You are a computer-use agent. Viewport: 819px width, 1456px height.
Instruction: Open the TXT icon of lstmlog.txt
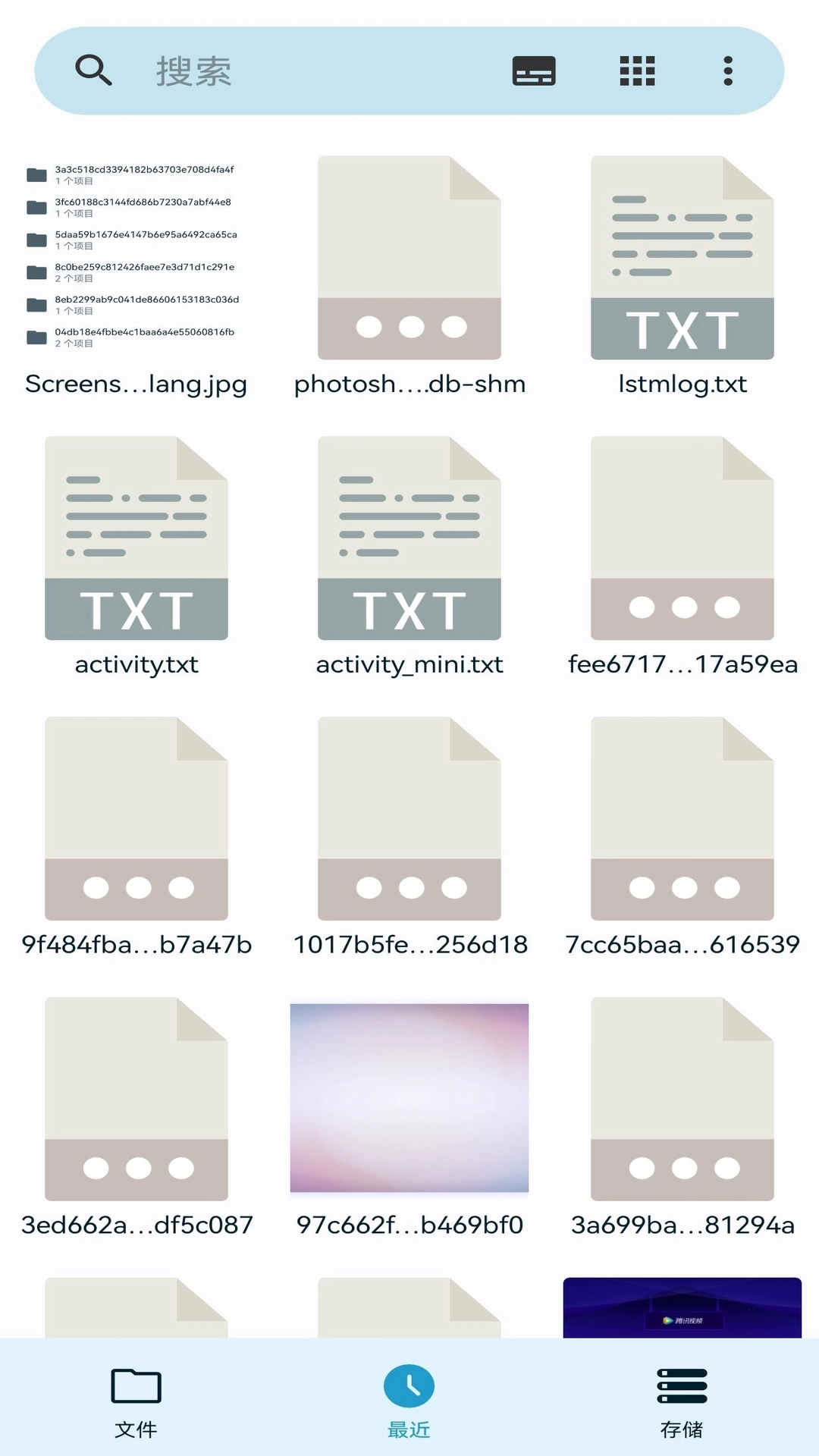(x=682, y=258)
